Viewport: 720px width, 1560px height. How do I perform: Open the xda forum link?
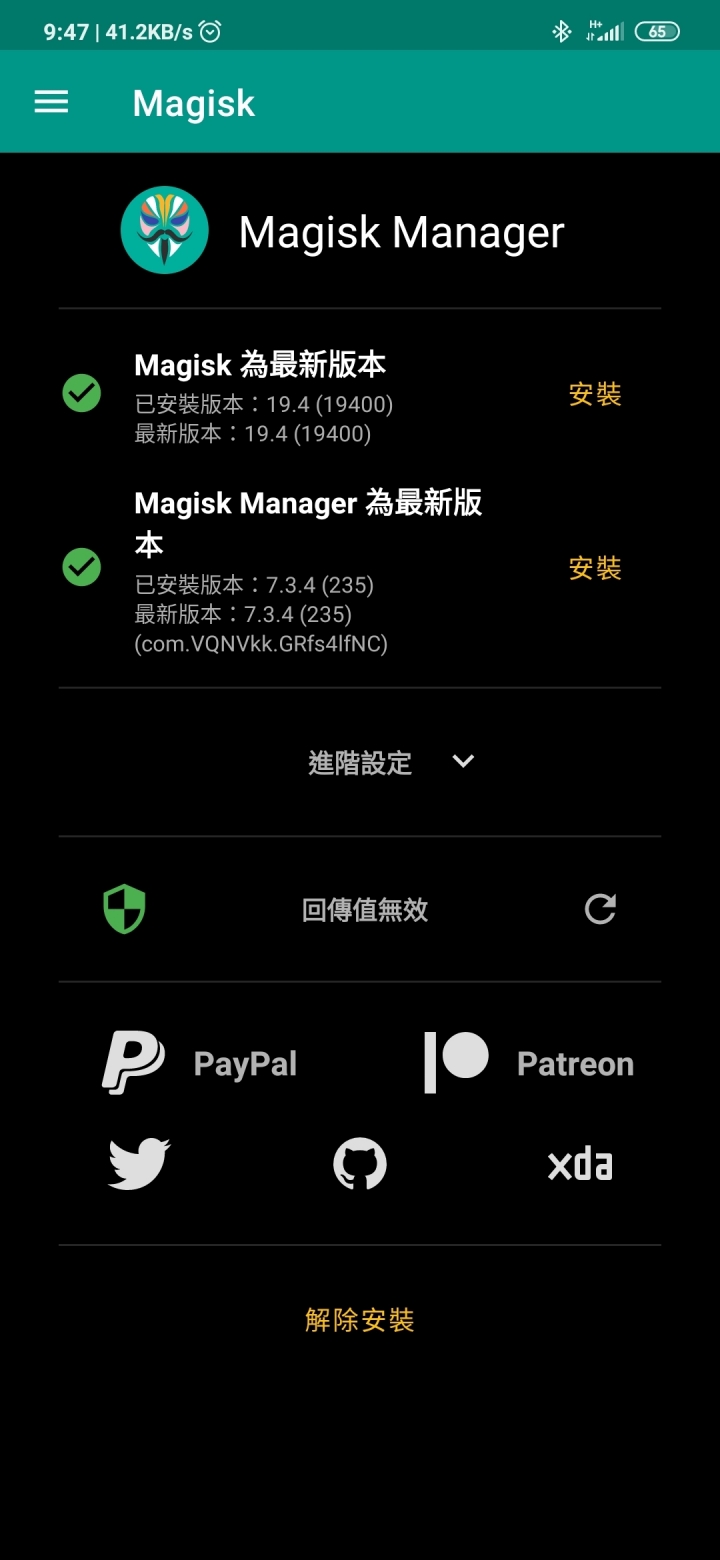pyautogui.click(x=580, y=1165)
